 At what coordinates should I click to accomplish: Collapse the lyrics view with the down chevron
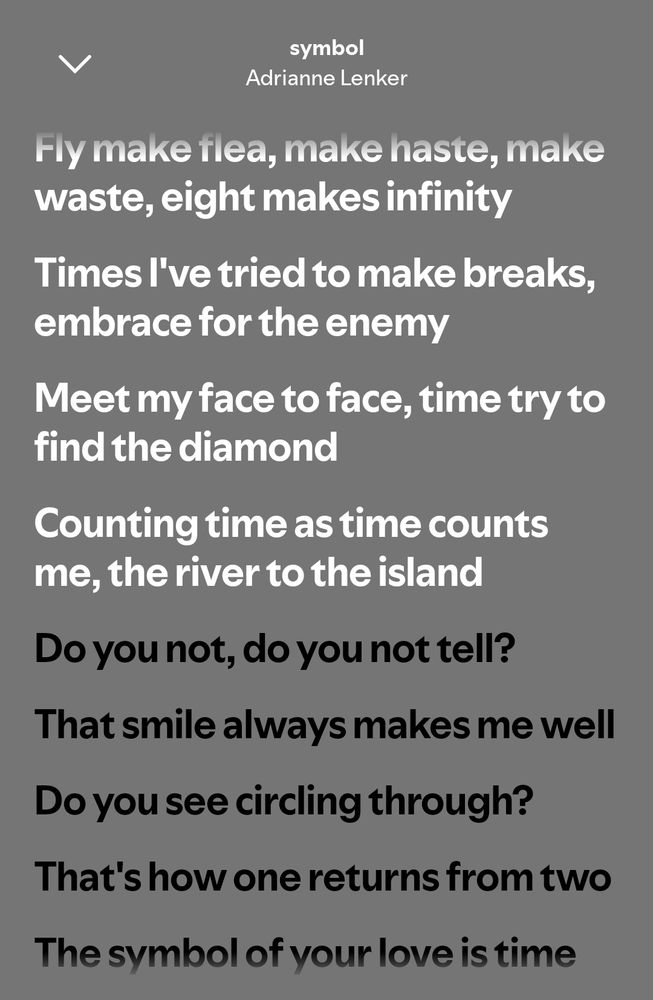pyautogui.click(x=75, y=64)
